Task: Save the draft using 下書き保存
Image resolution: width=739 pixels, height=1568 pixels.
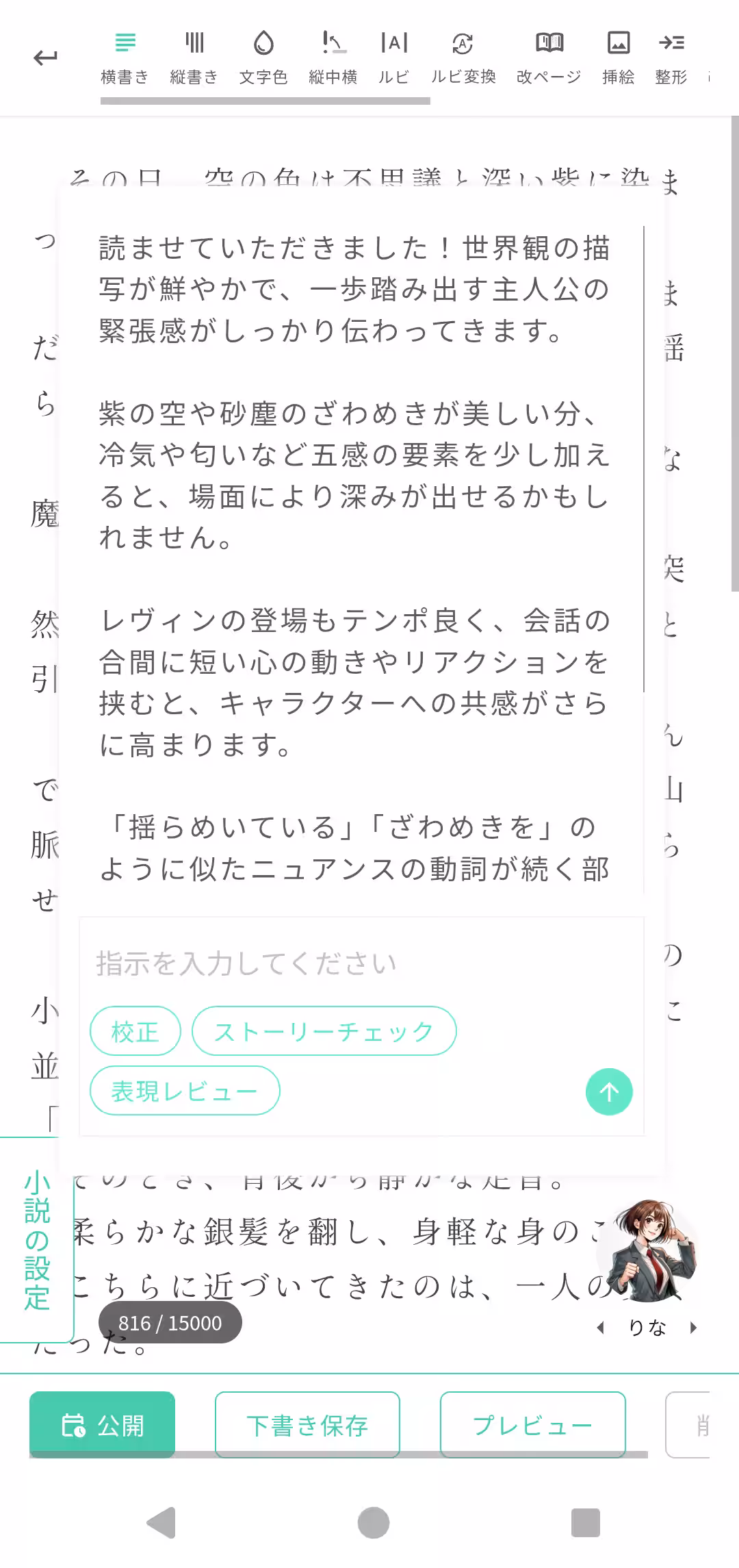Action: 307,1426
